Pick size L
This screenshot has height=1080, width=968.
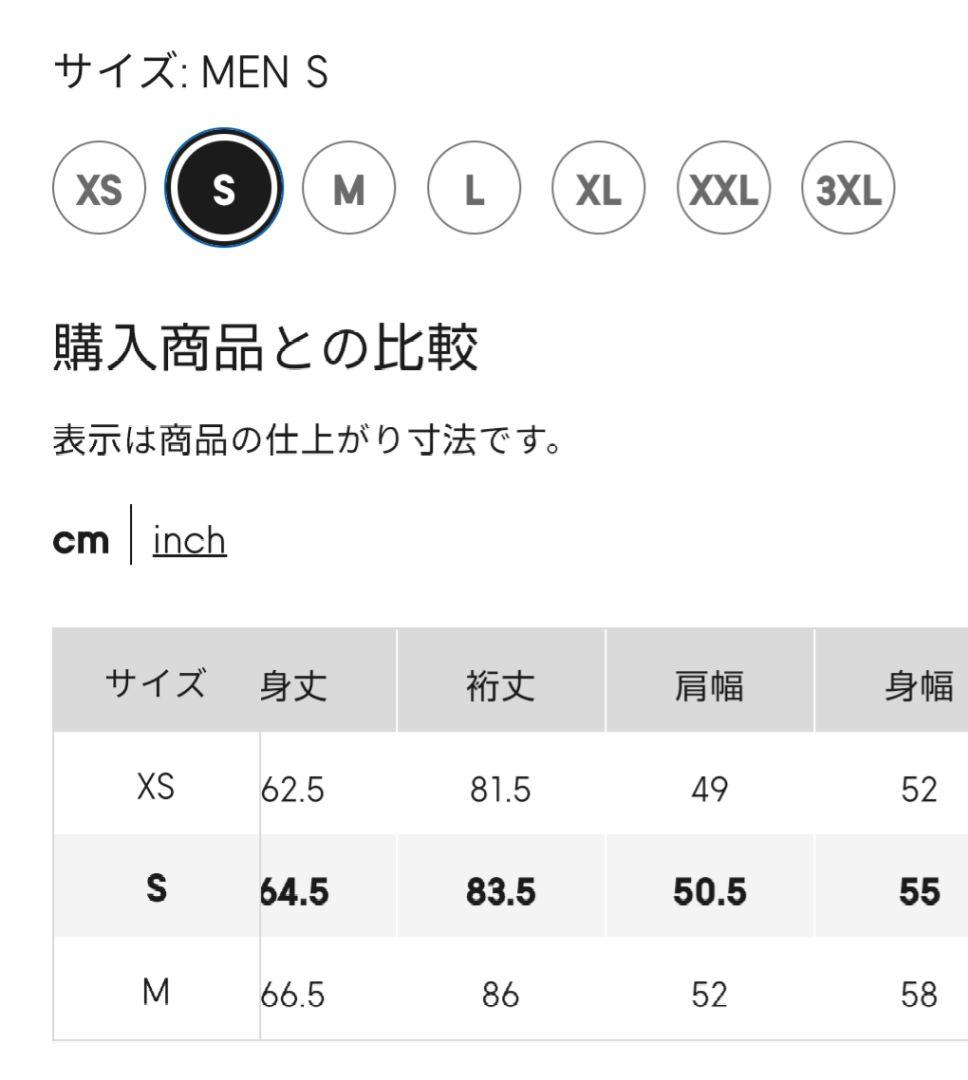474,188
